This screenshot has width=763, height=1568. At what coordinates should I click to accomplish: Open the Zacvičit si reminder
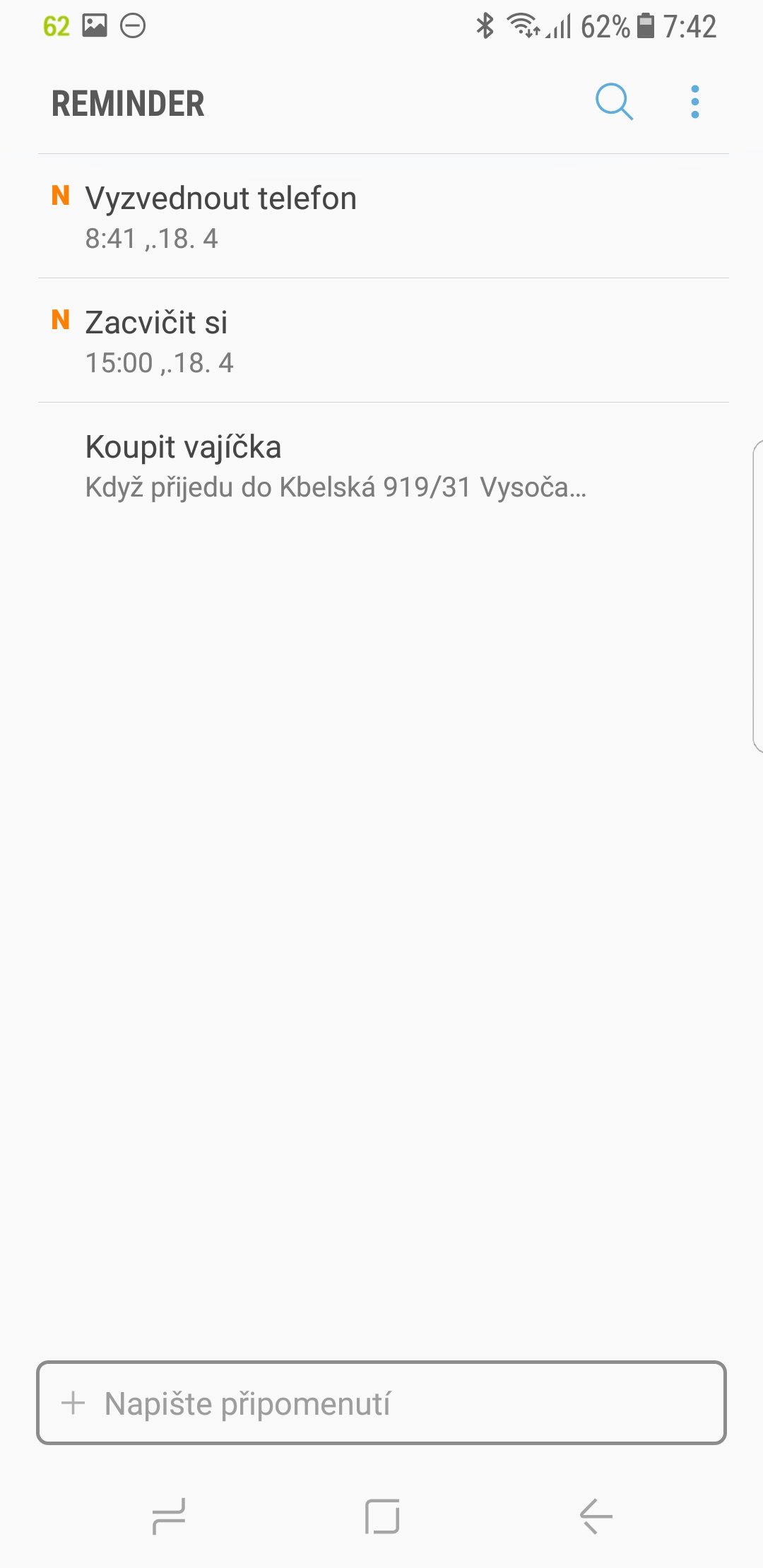(384, 340)
